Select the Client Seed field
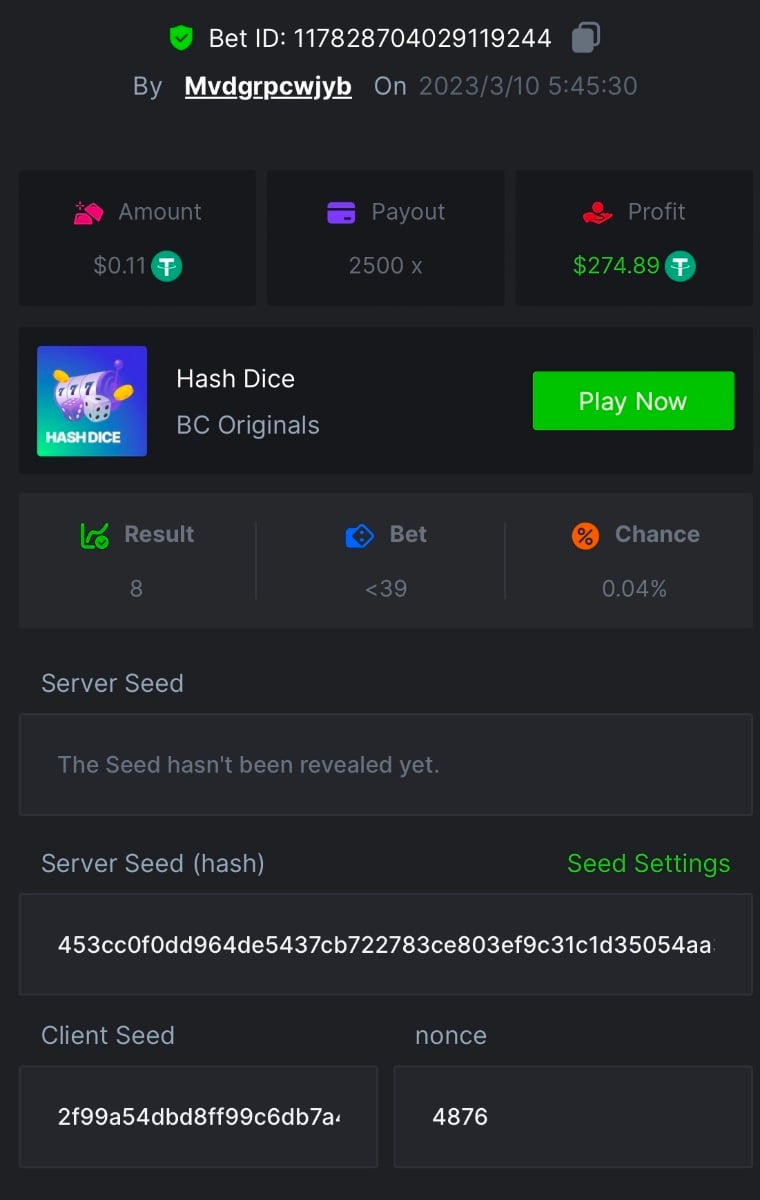The image size is (760, 1200). (198, 1116)
